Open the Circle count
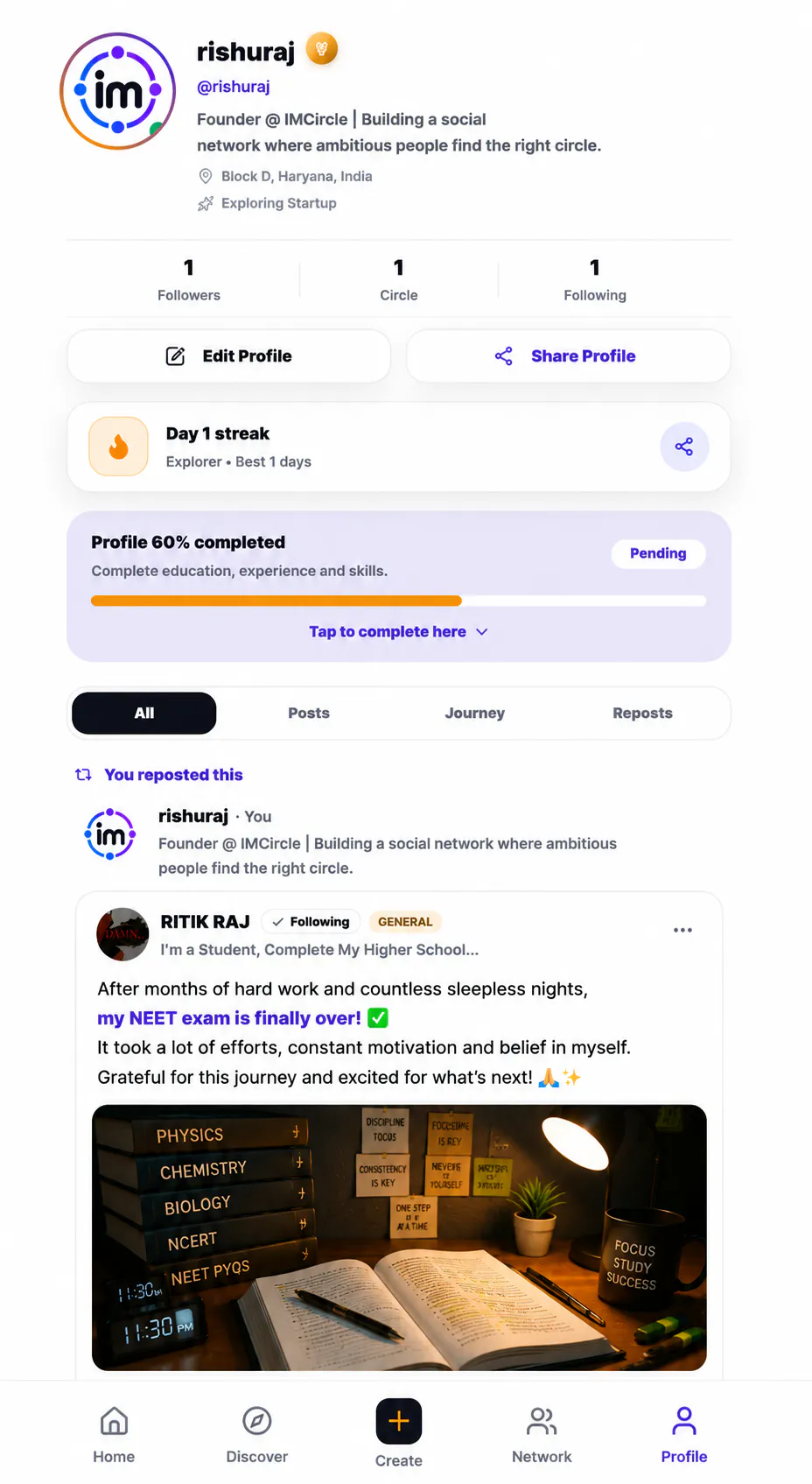812x1484 pixels. click(x=399, y=279)
